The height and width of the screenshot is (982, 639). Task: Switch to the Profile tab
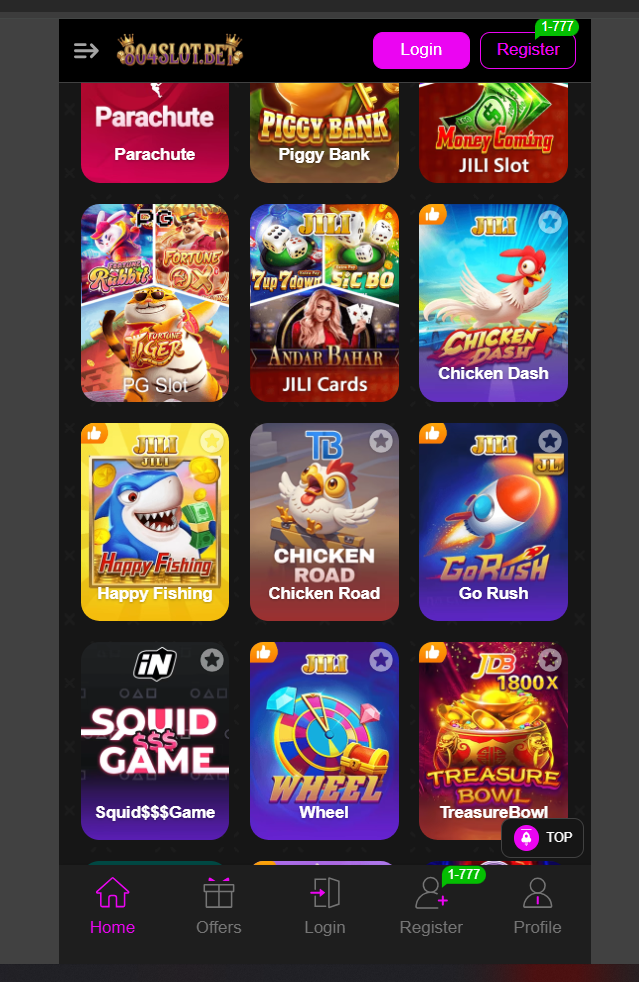point(537,906)
